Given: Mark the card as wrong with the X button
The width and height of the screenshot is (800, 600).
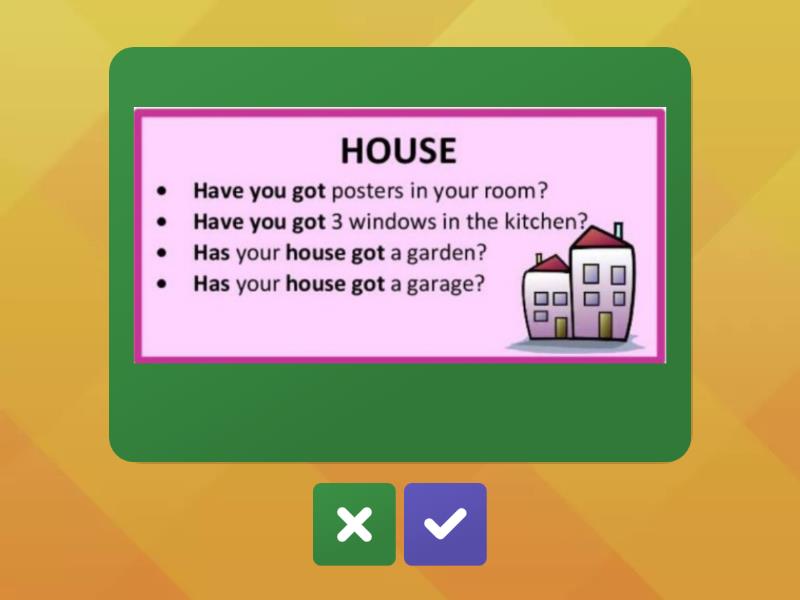Looking at the screenshot, I should tap(354, 524).
